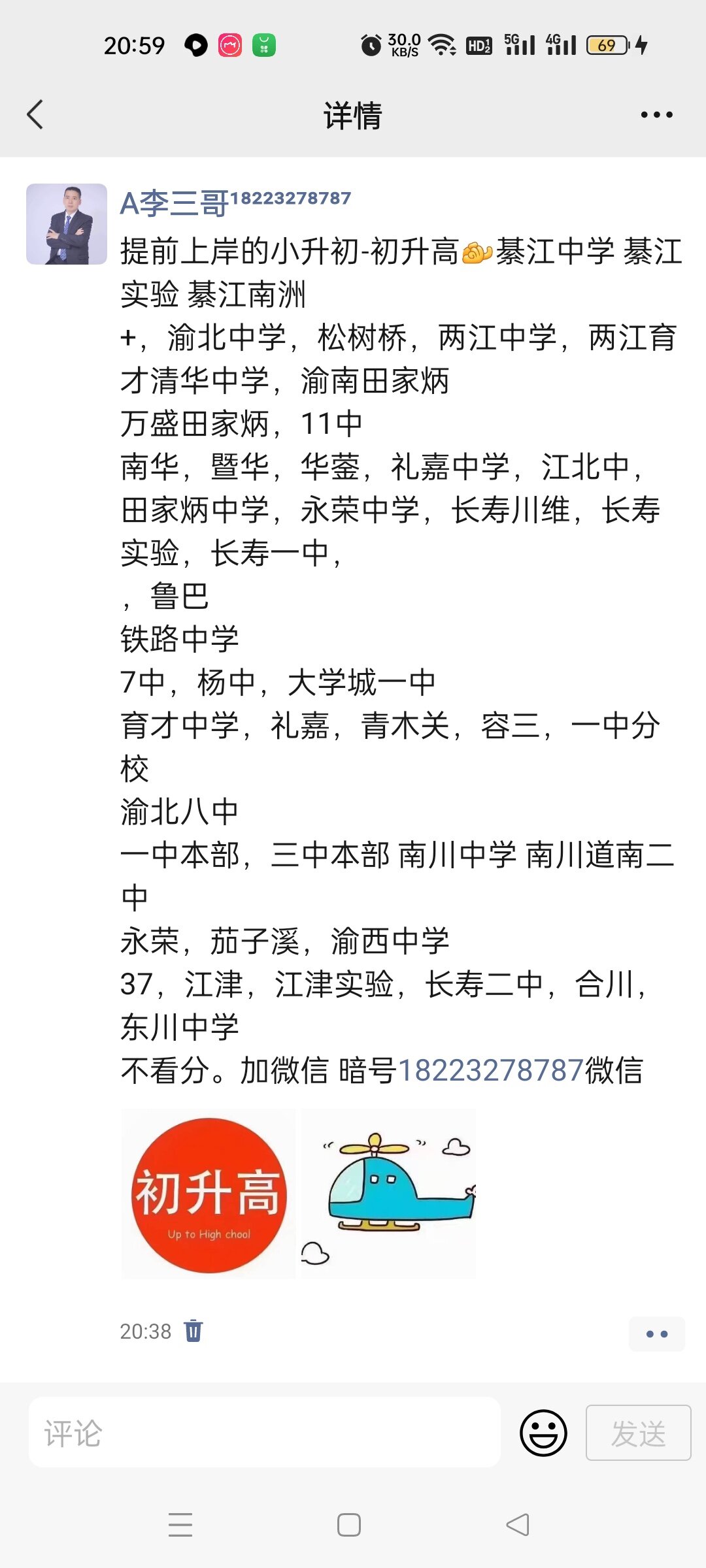Open the emoji picker
Screen dimensions: 706x1568
(x=543, y=1433)
